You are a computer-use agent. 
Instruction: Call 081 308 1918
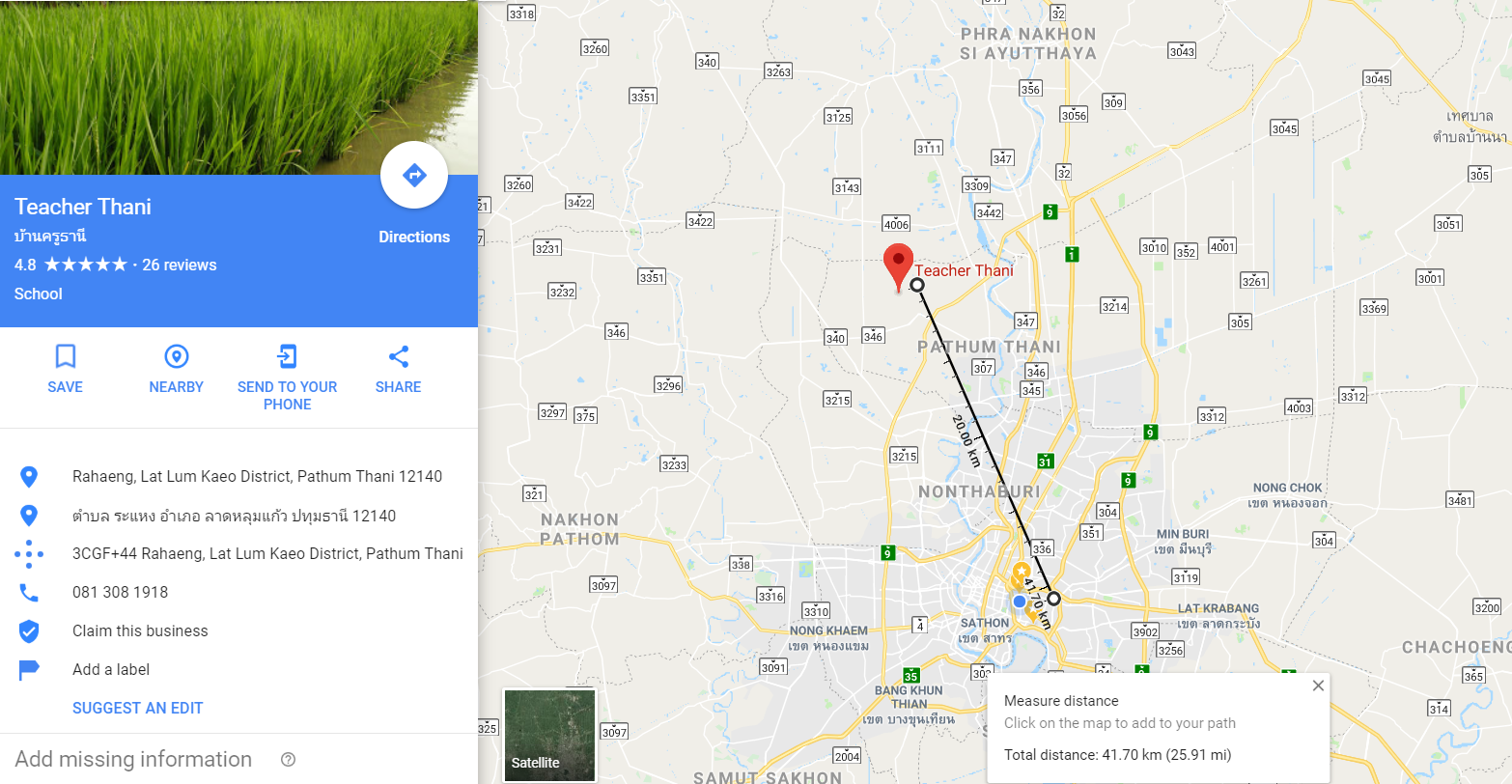[120, 592]
